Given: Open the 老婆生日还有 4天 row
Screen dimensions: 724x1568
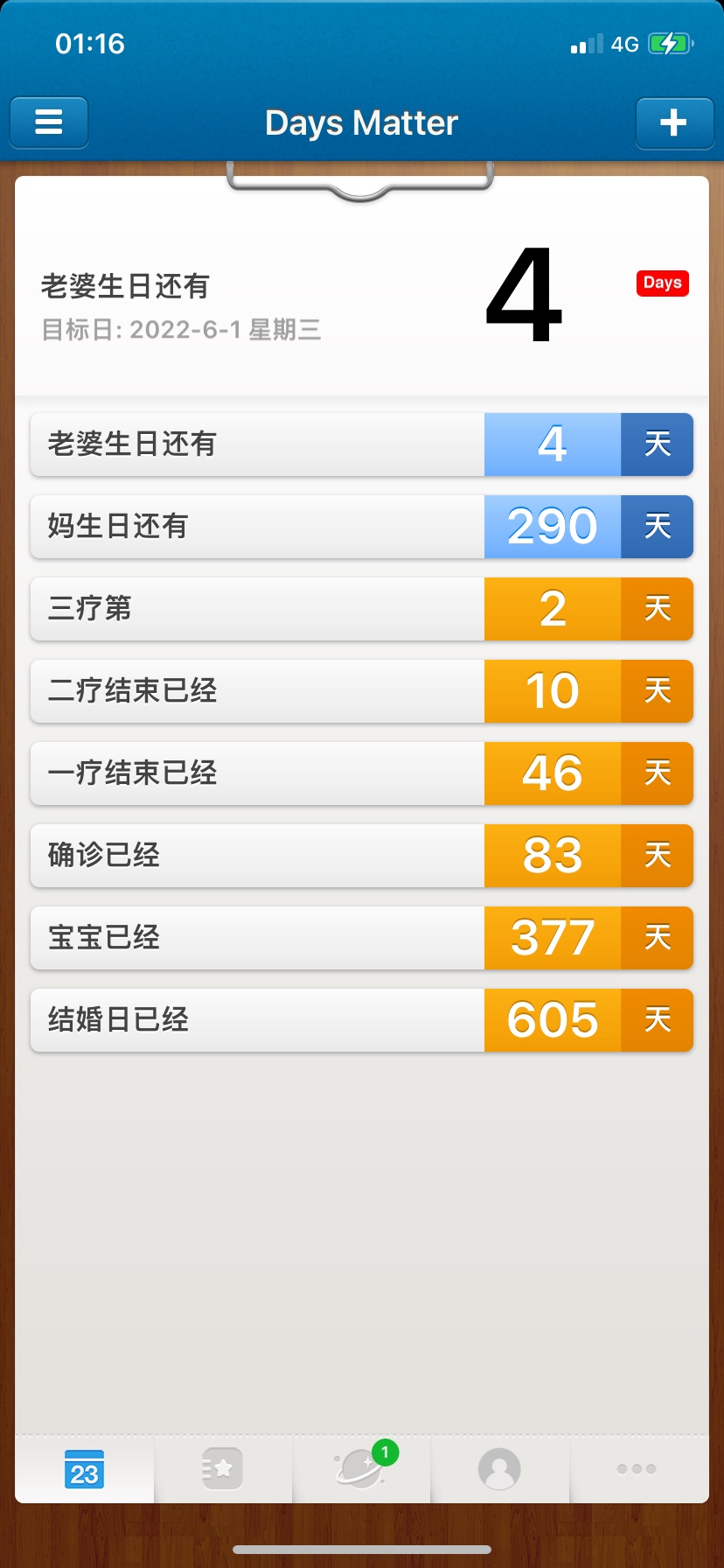Looking at the screenshot, I should tap(361, 444).
